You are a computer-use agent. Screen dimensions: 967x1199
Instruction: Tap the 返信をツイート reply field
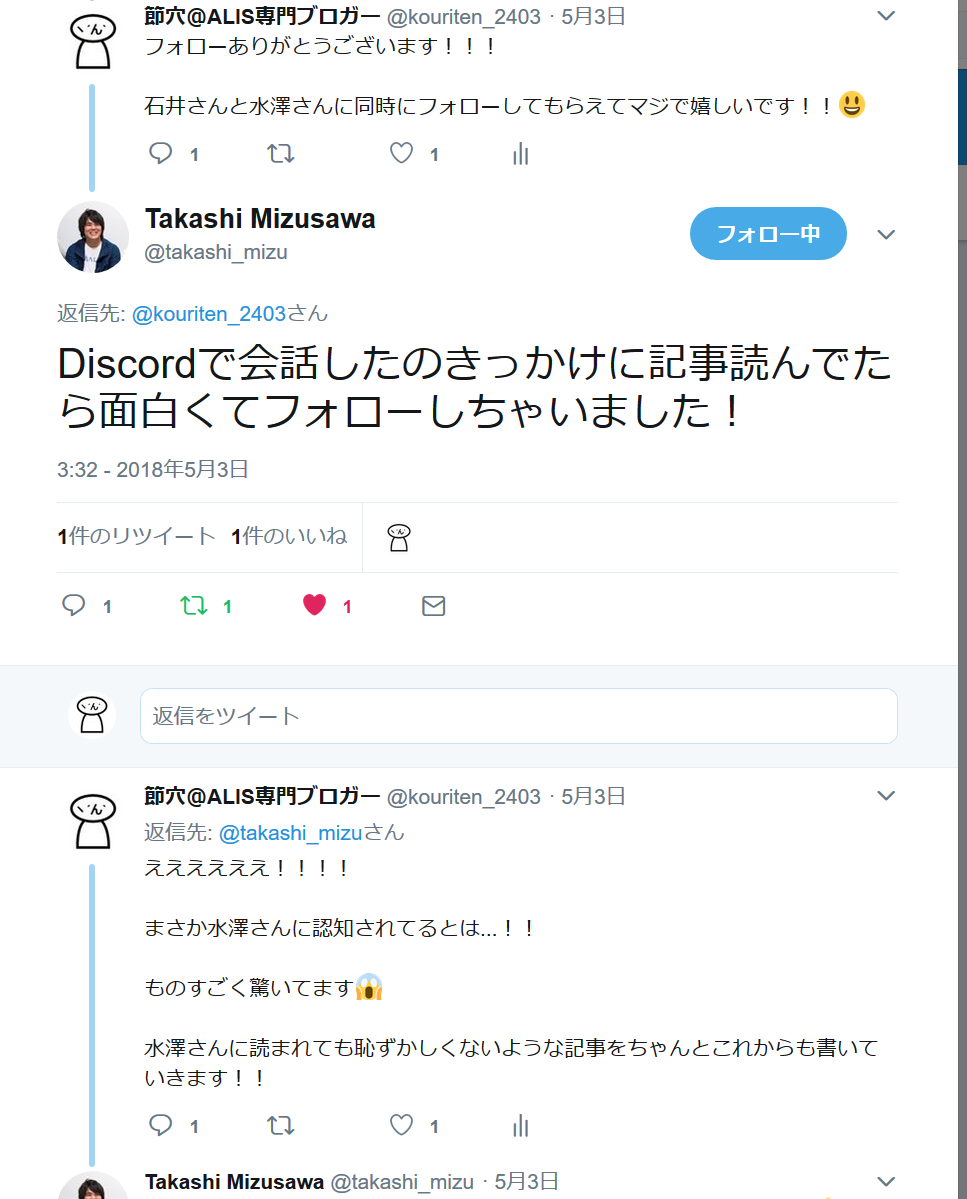518,716
